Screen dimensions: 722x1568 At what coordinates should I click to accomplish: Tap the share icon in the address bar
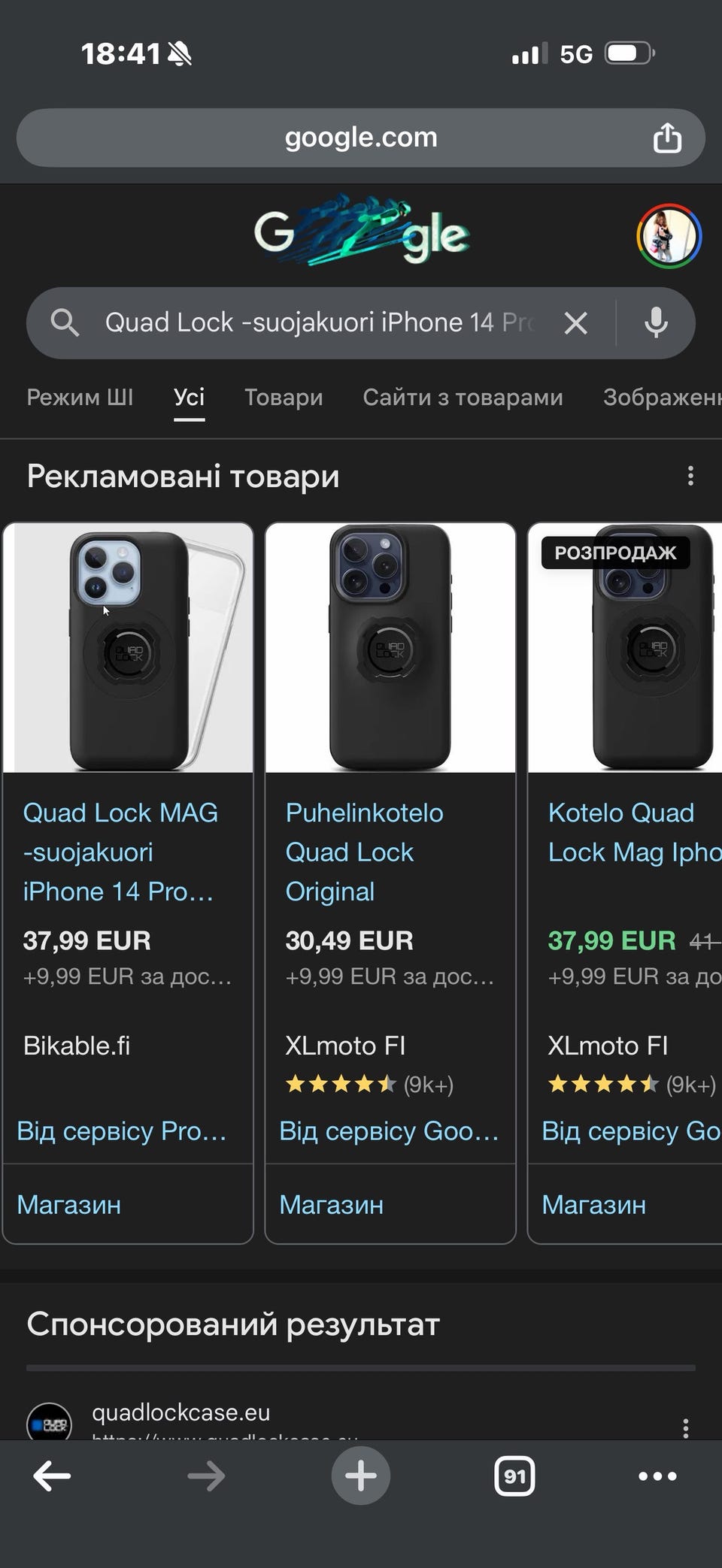(x=666, y=138)
